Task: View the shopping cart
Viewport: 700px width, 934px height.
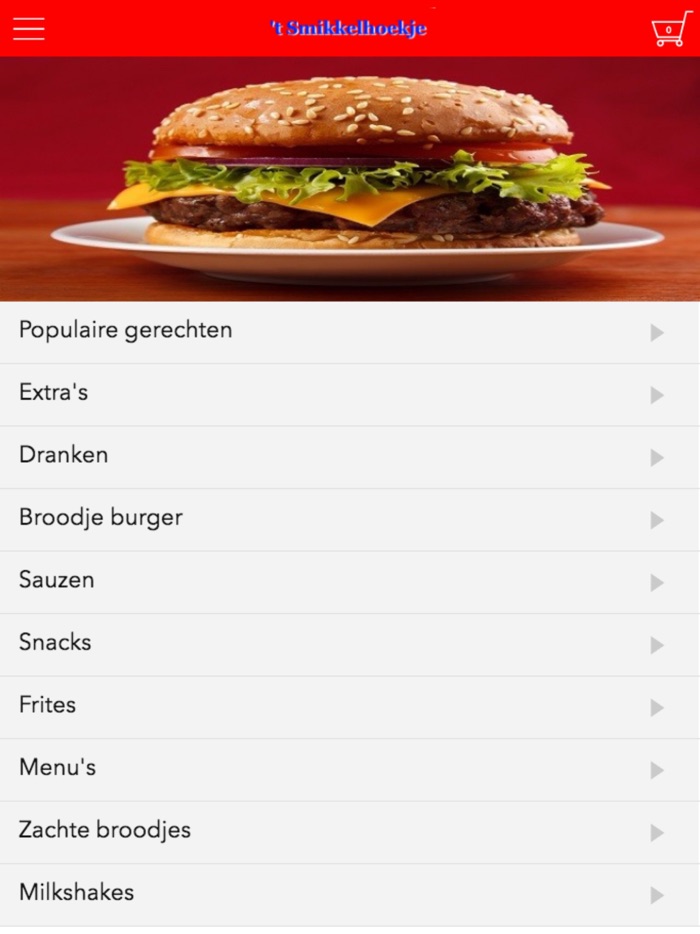Action: [x=669, y=29]
